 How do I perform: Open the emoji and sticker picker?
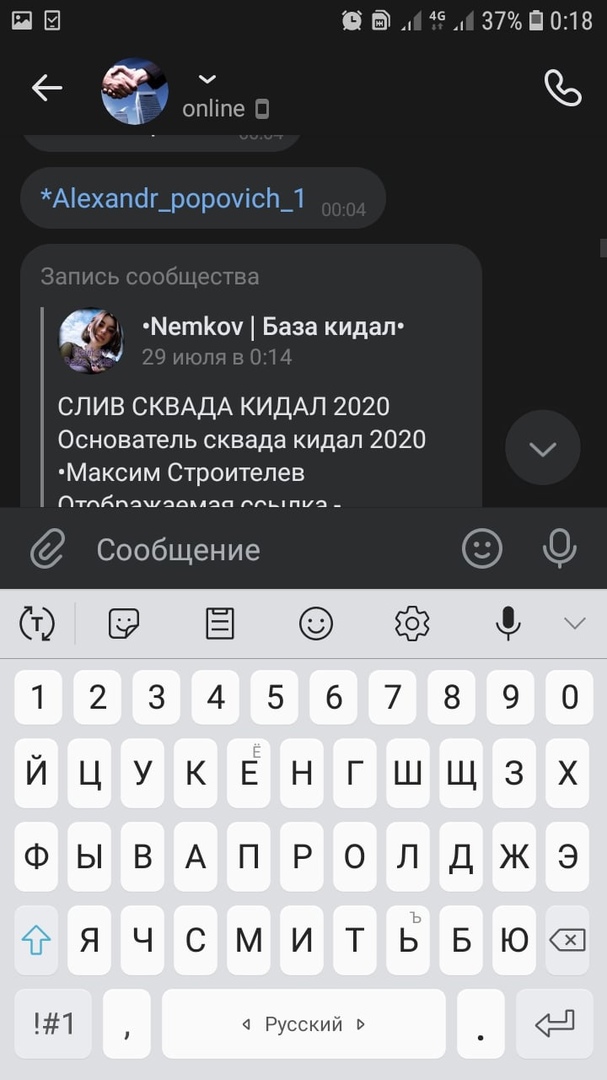point(482,548)
